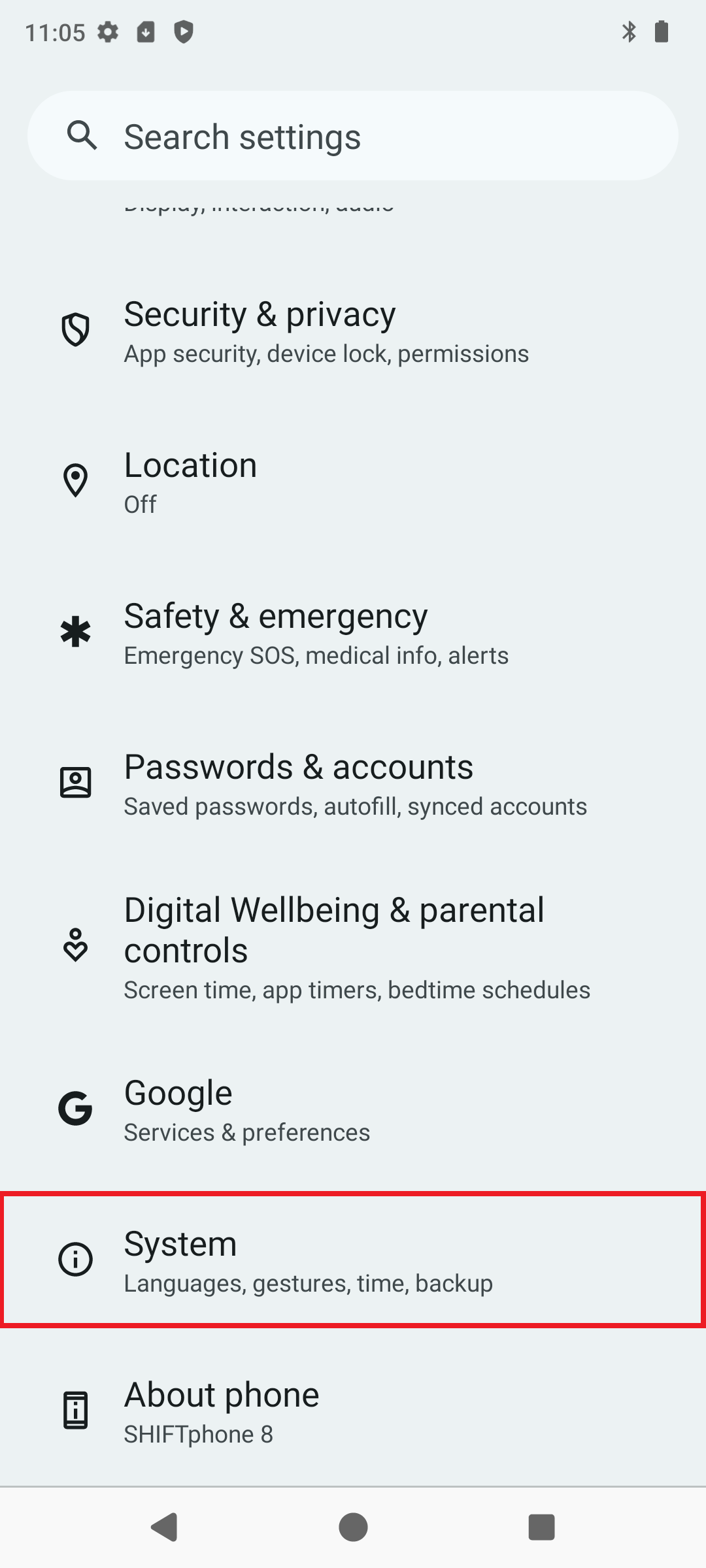Click the Google G icon
Image resolution: width=706 pixels, height=1568 pixels.
tap(75, 1109)
